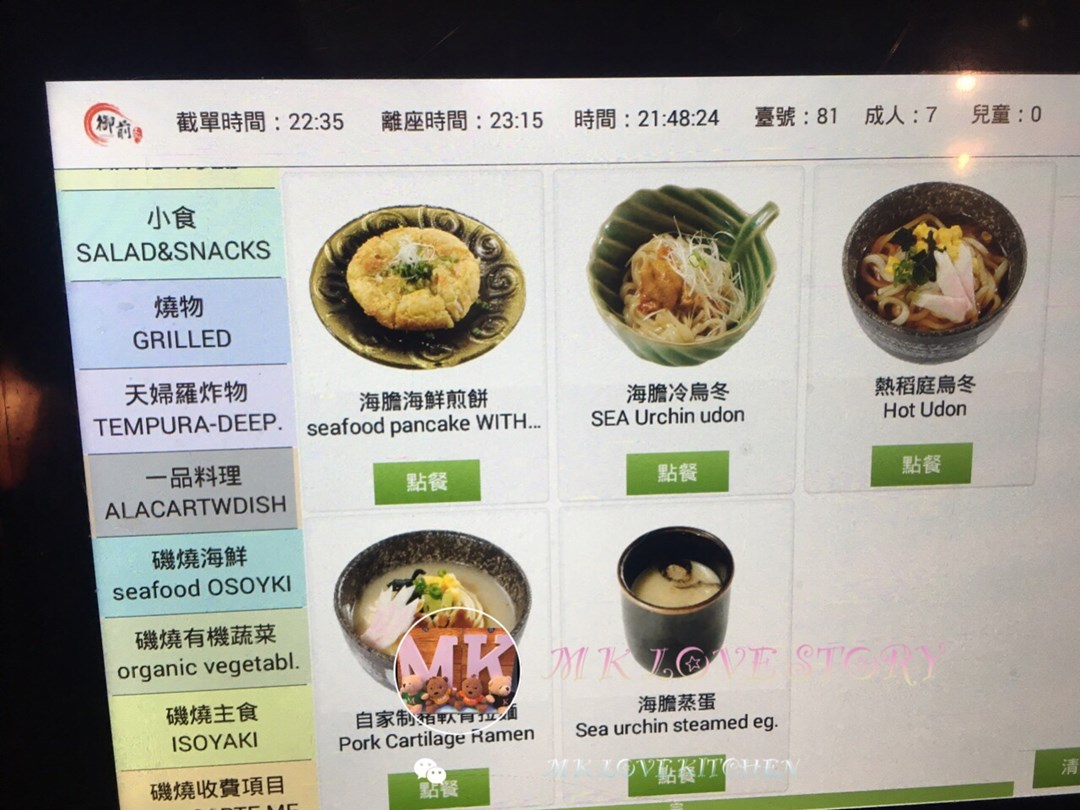
Task: Order the seafood pancake with 點餐
Action: pyautogui.click(x=427, y=481)
